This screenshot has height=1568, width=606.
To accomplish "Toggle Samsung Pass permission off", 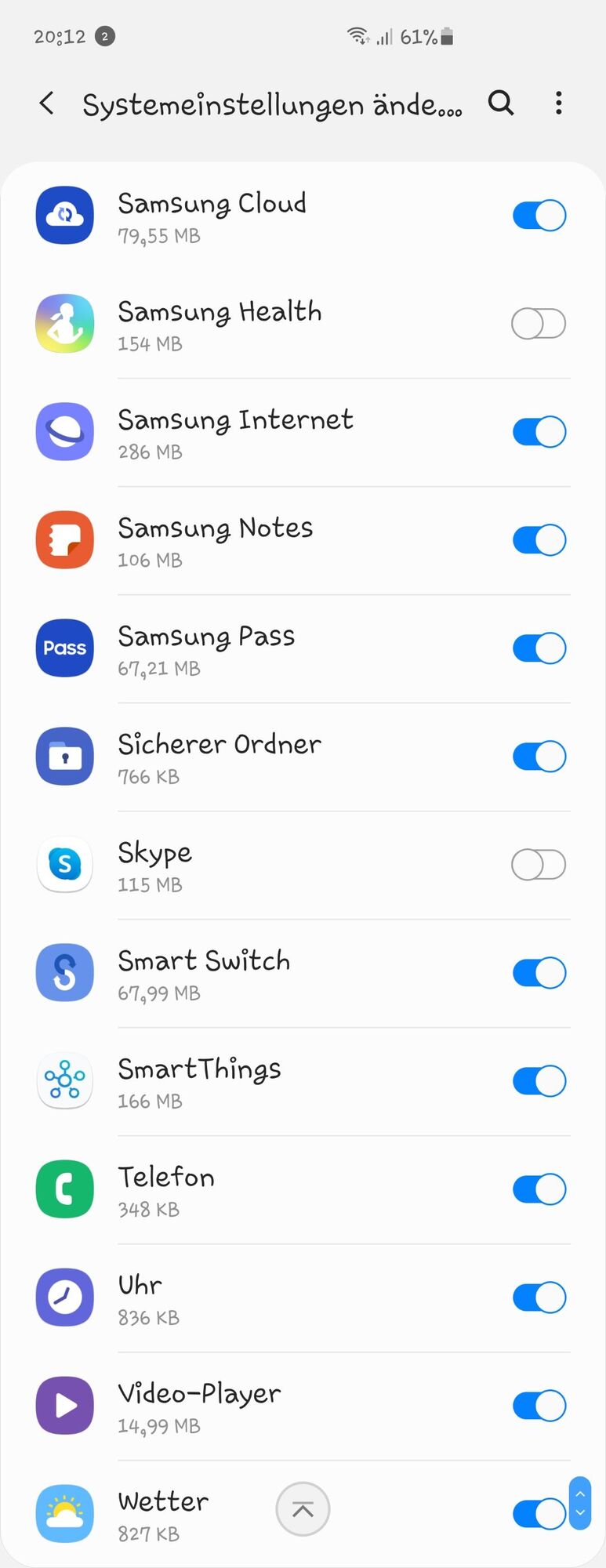I will tap(539, 648).
